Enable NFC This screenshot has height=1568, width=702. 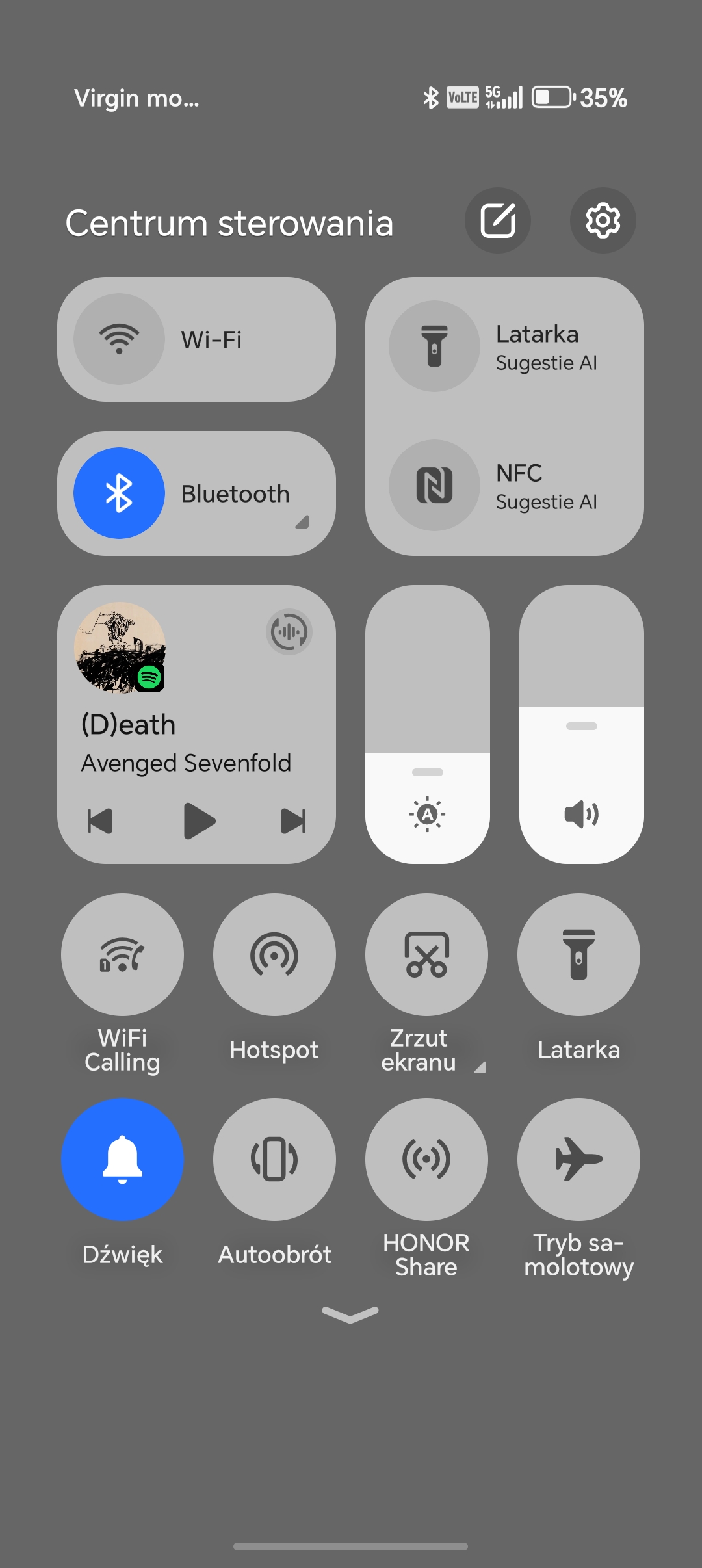pos(434,485)
